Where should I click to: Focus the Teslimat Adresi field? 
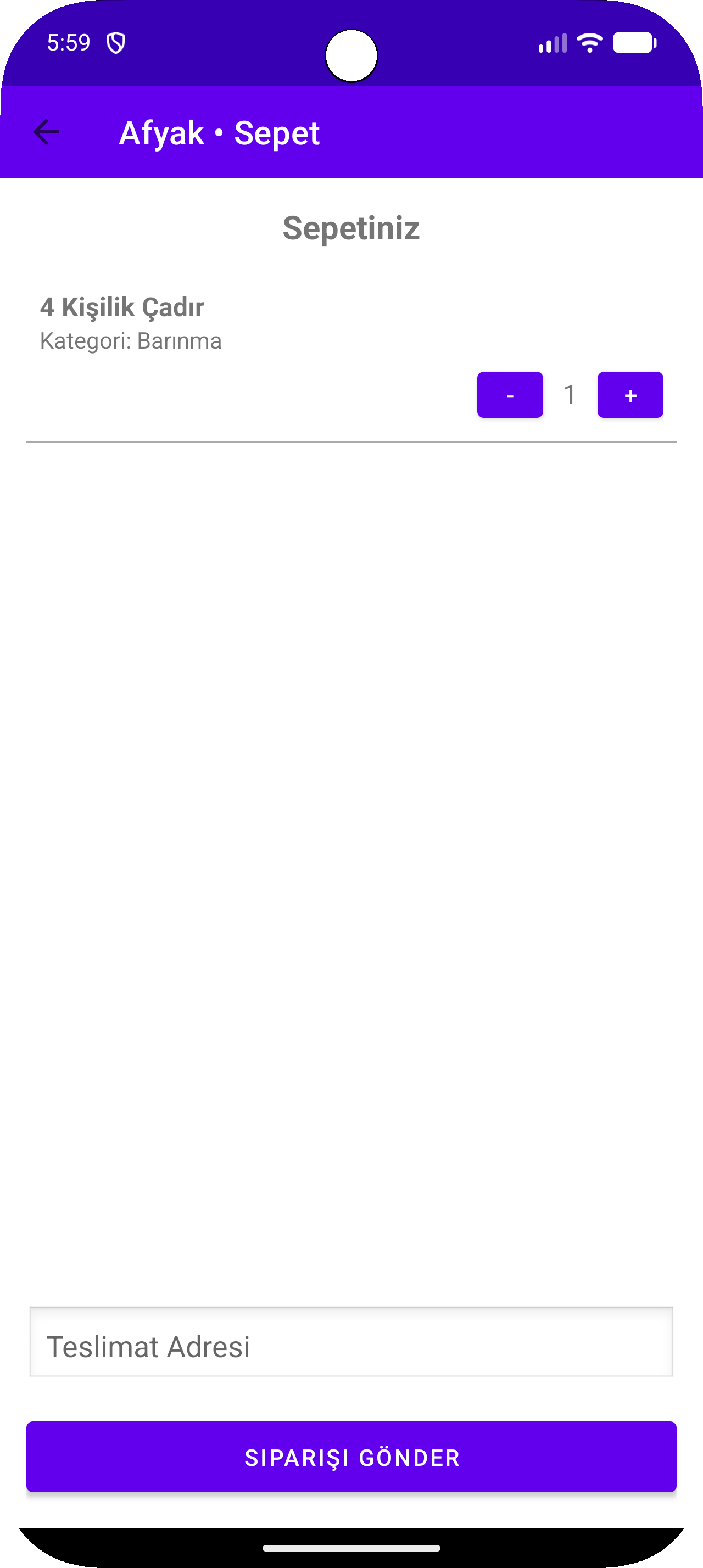pos(351,1342)
